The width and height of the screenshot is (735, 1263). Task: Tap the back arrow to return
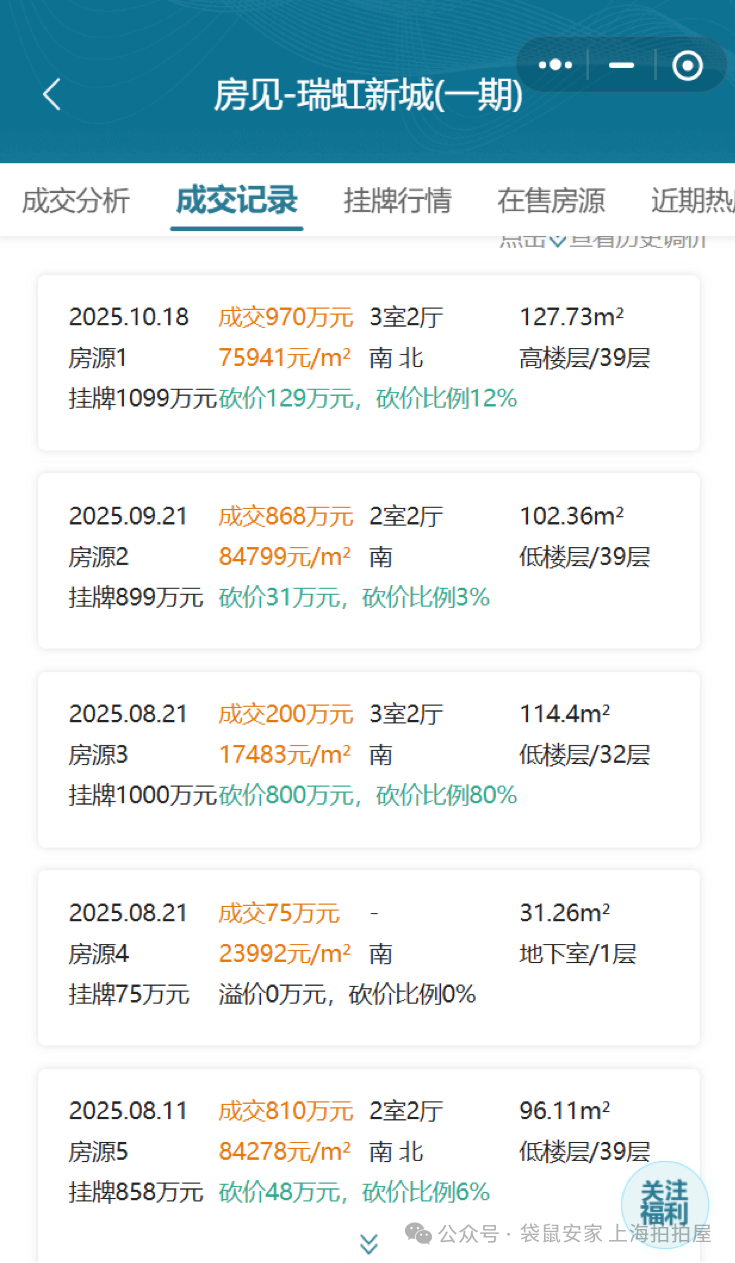pyautogui.click(x=50, y=93)
